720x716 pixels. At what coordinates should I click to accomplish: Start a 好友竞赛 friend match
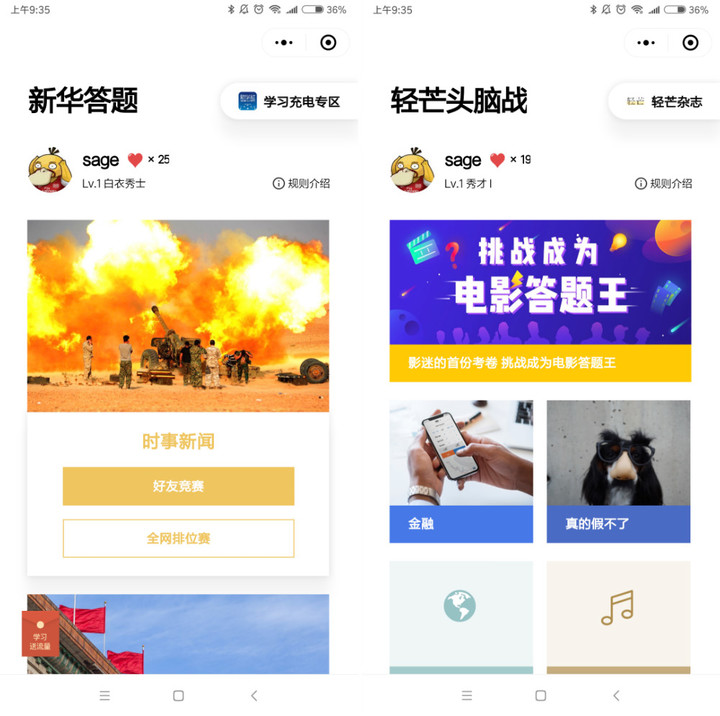coord(178,486)
